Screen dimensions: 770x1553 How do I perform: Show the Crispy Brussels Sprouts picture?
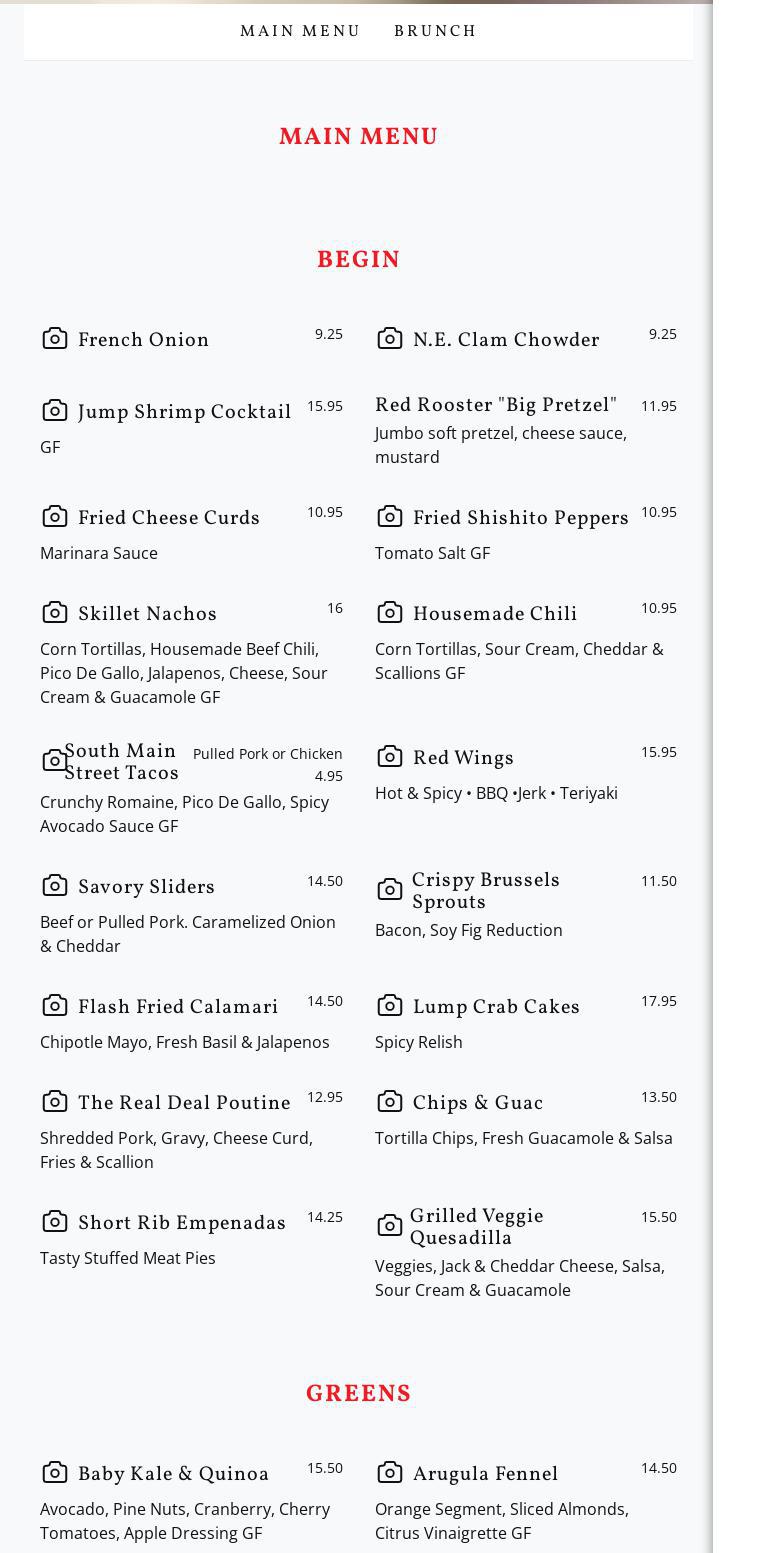tap(390, 890)
